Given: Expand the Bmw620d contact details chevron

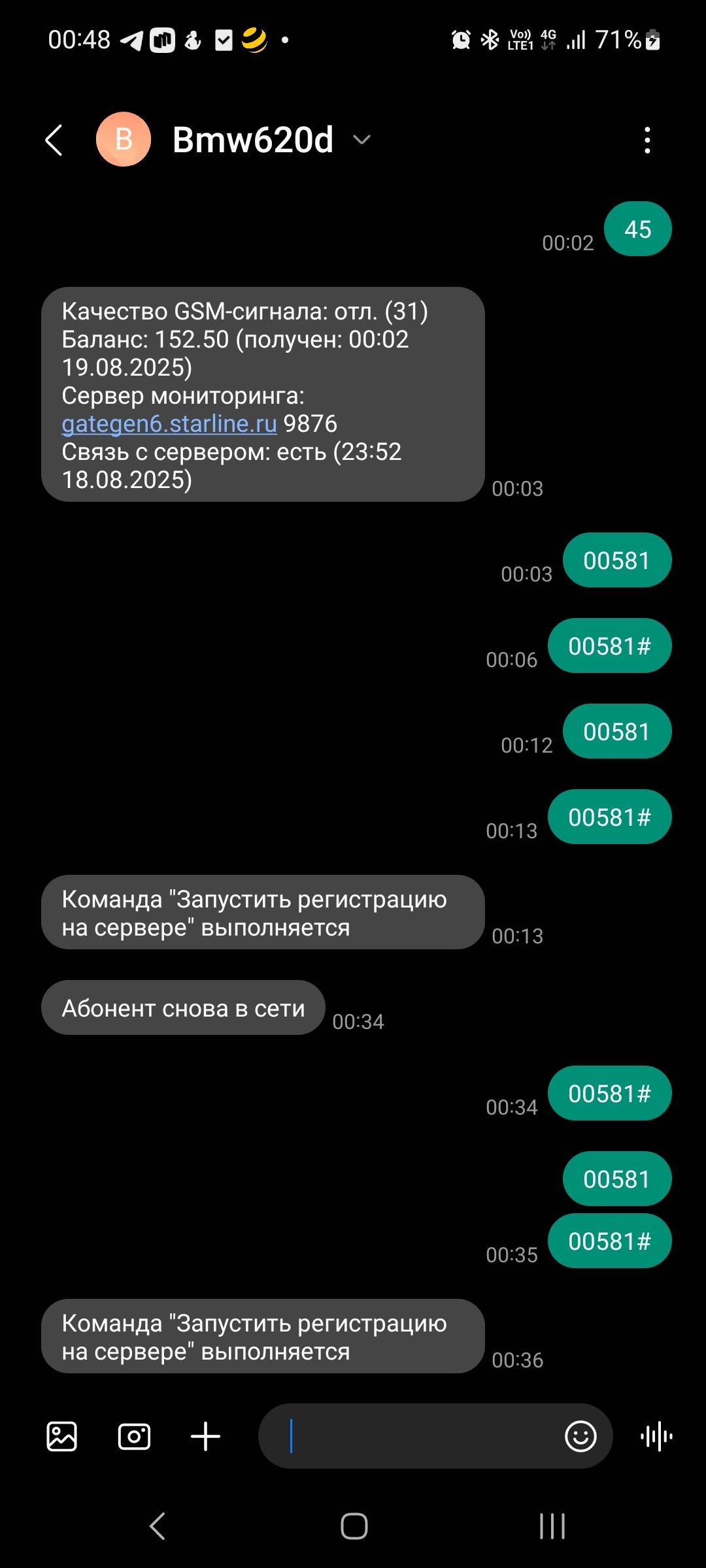Looking at the screenshot, I should click(x=361, y=140).
